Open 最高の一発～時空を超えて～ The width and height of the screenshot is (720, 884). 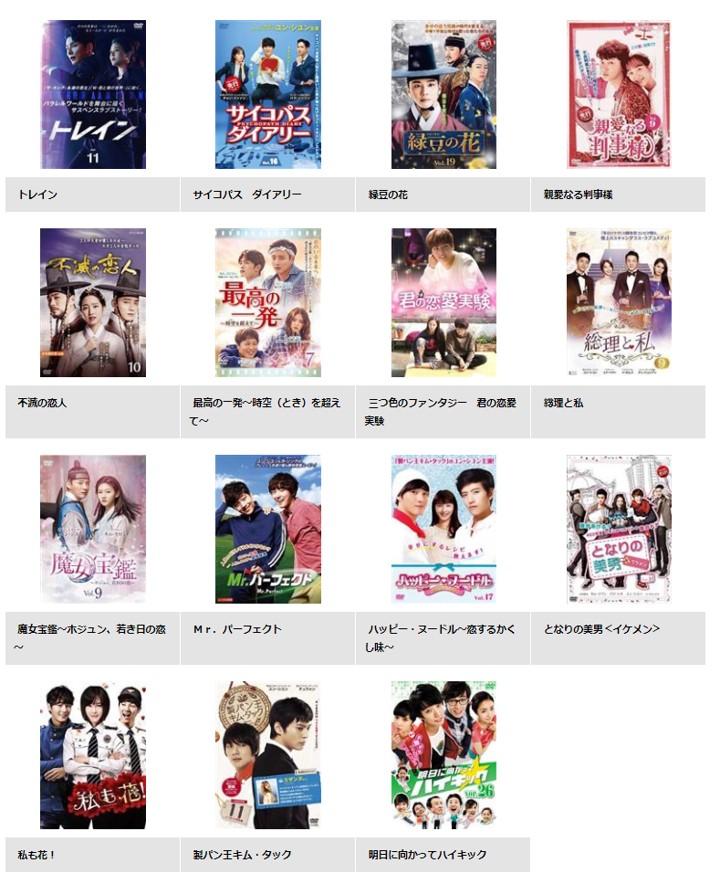click(267, 302)
